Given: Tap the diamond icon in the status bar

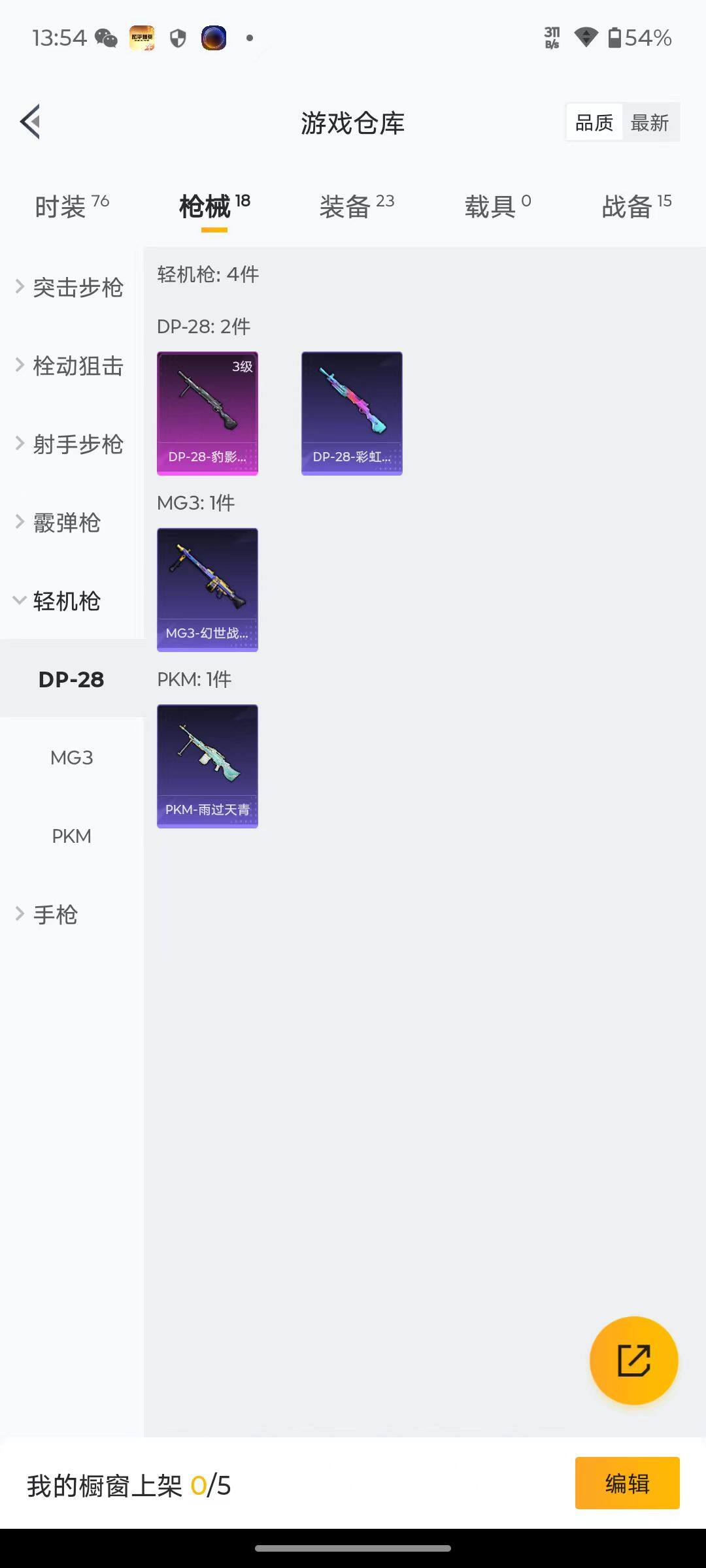Looking at the screenshot, I should point(584,39).
